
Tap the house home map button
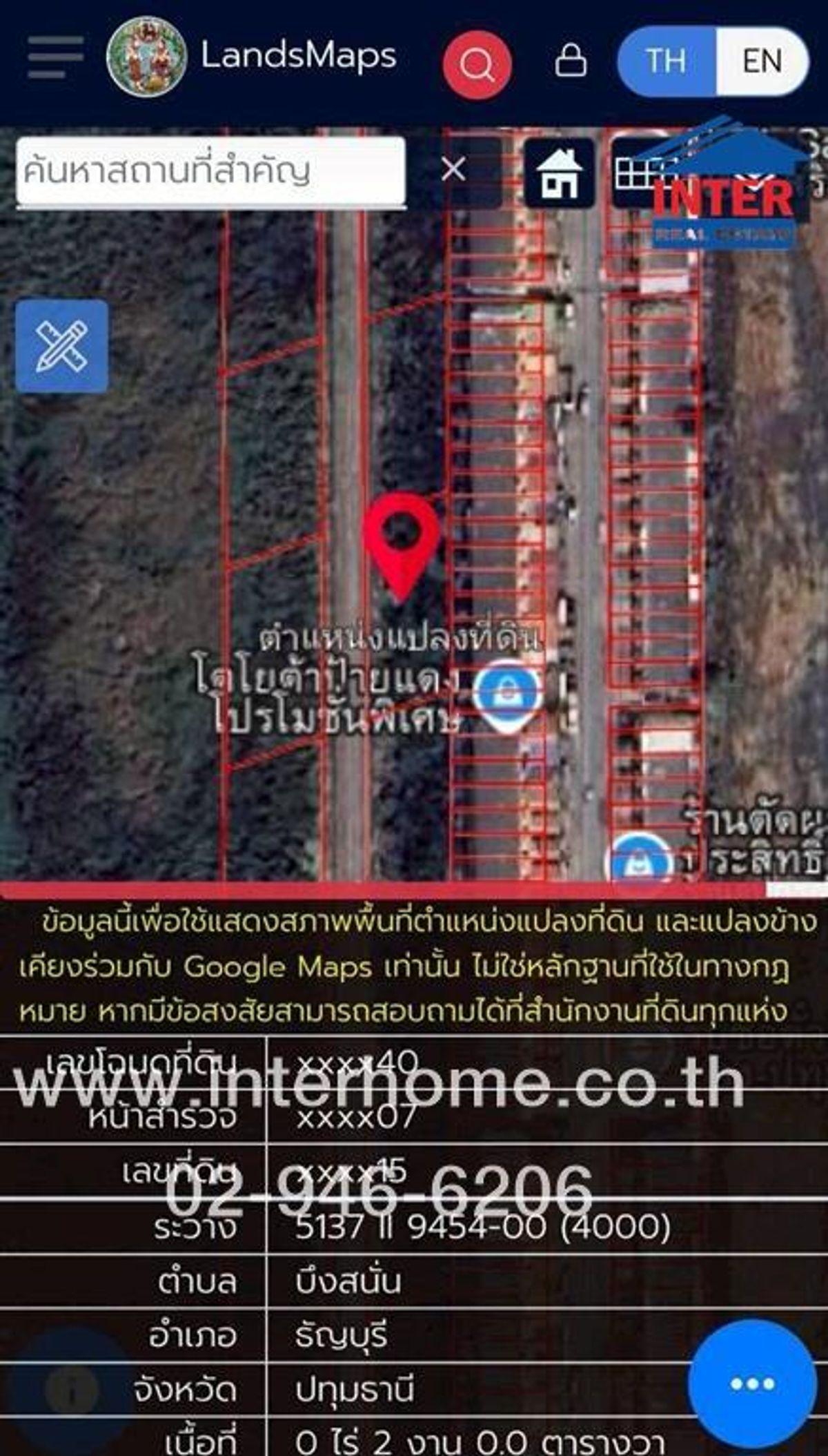pos(560,173)
